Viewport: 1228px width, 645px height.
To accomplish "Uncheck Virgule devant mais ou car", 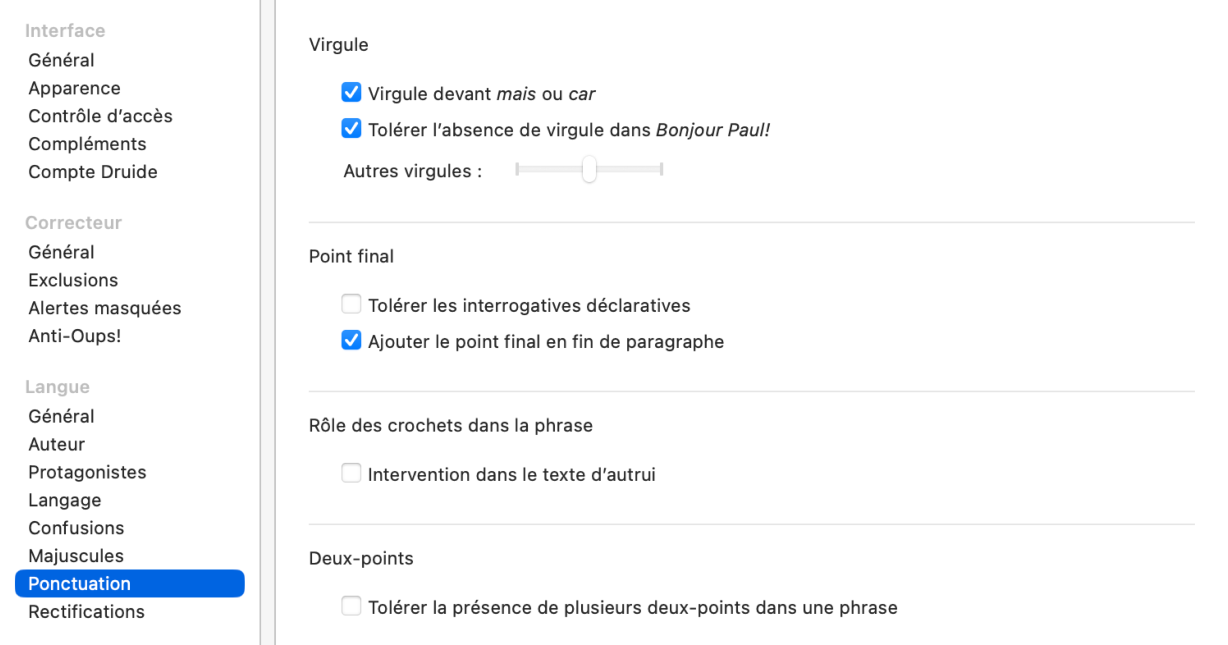I will coord(351,94).
